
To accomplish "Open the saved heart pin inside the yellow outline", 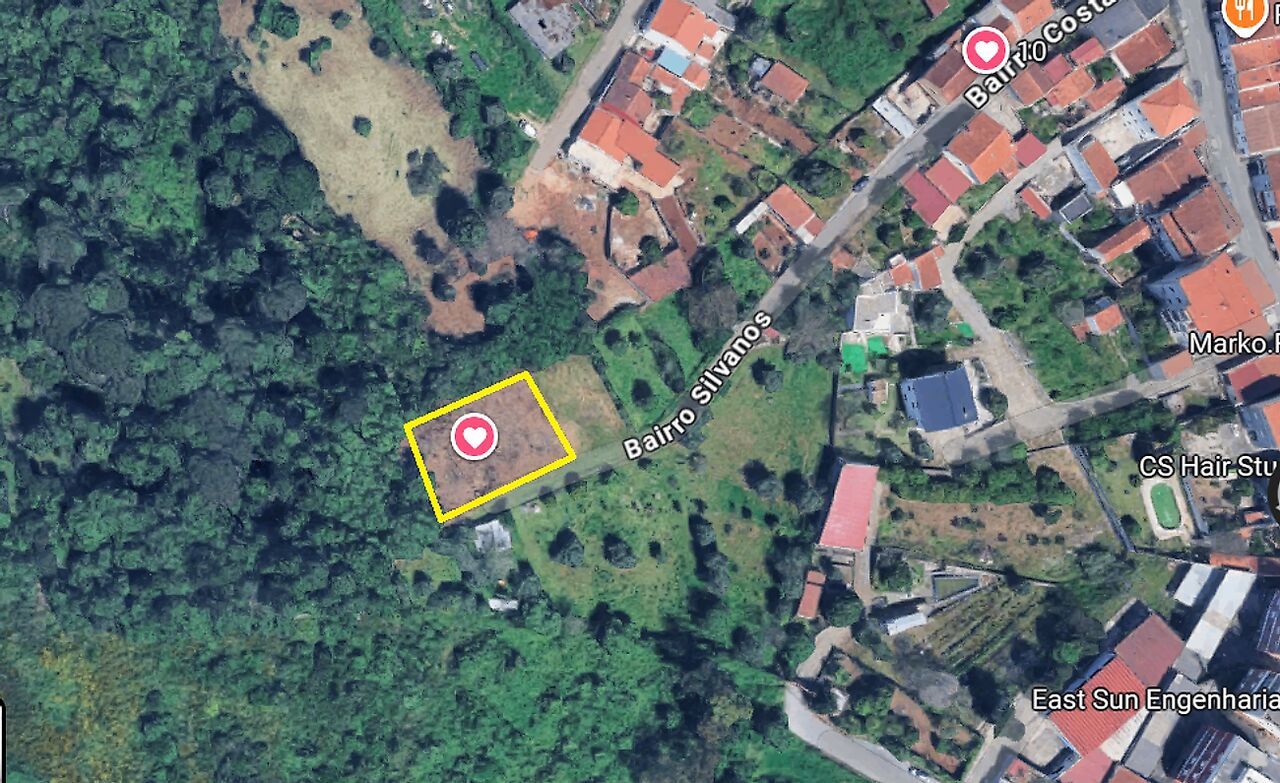I will pyautogui.click(x=474, y=437).
